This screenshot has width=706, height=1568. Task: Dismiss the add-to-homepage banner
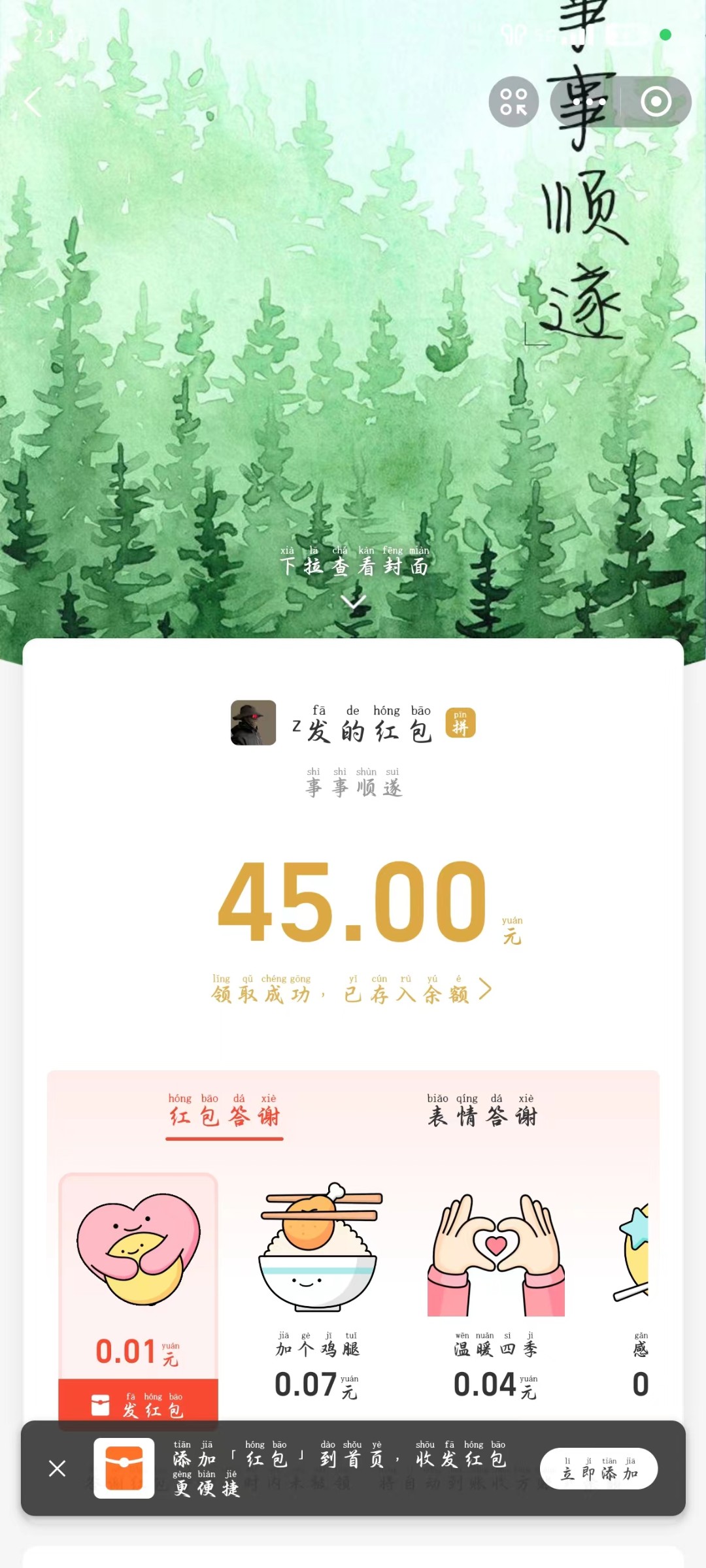pos(58,1468)
